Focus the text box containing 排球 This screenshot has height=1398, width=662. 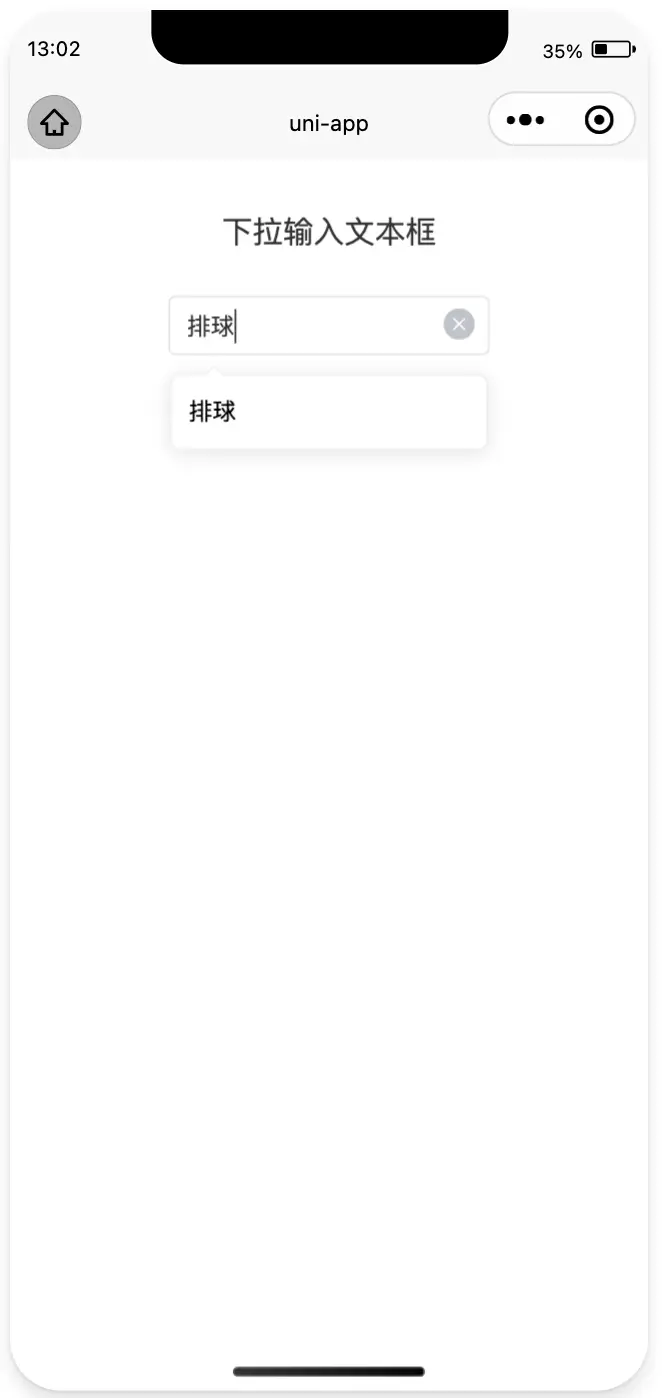329,325
